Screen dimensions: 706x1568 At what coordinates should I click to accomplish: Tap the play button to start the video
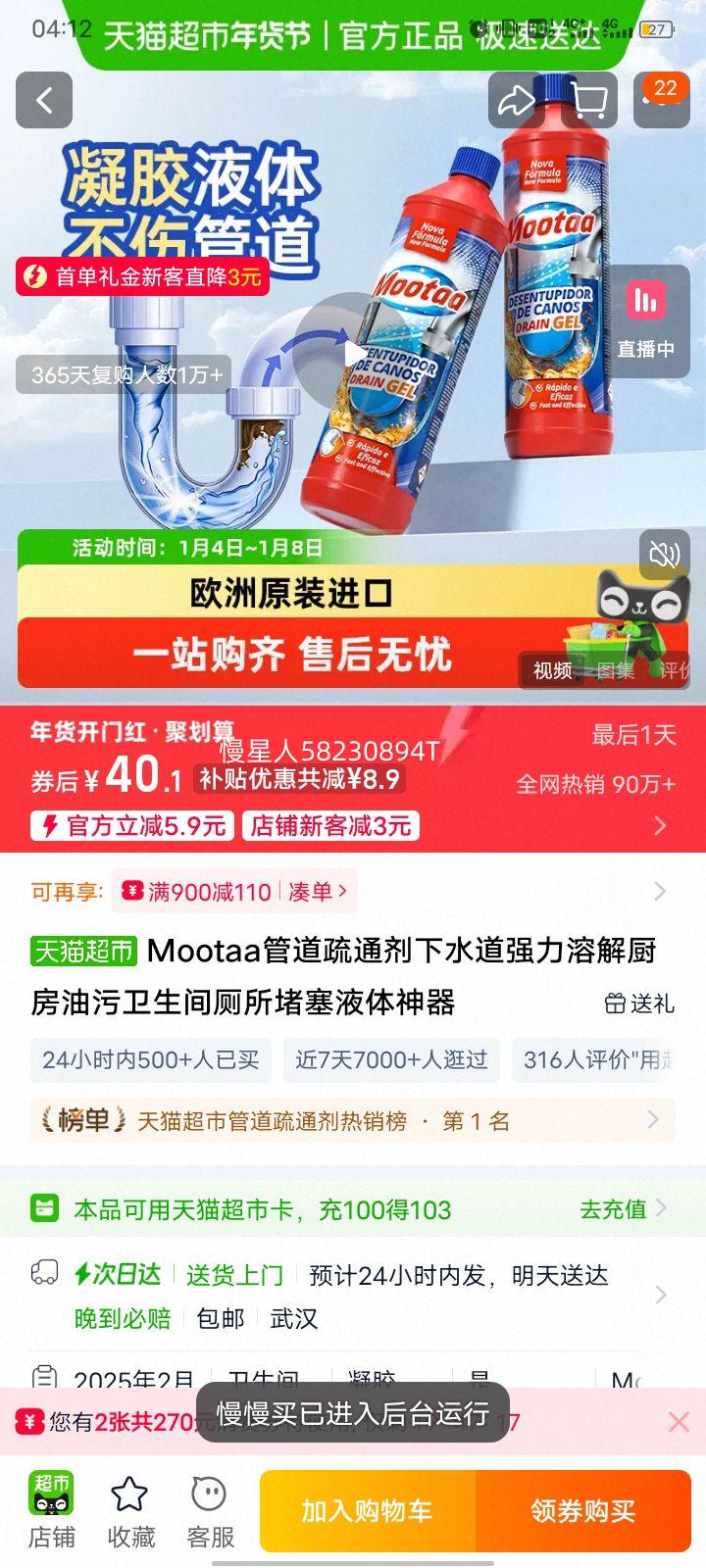353,353
